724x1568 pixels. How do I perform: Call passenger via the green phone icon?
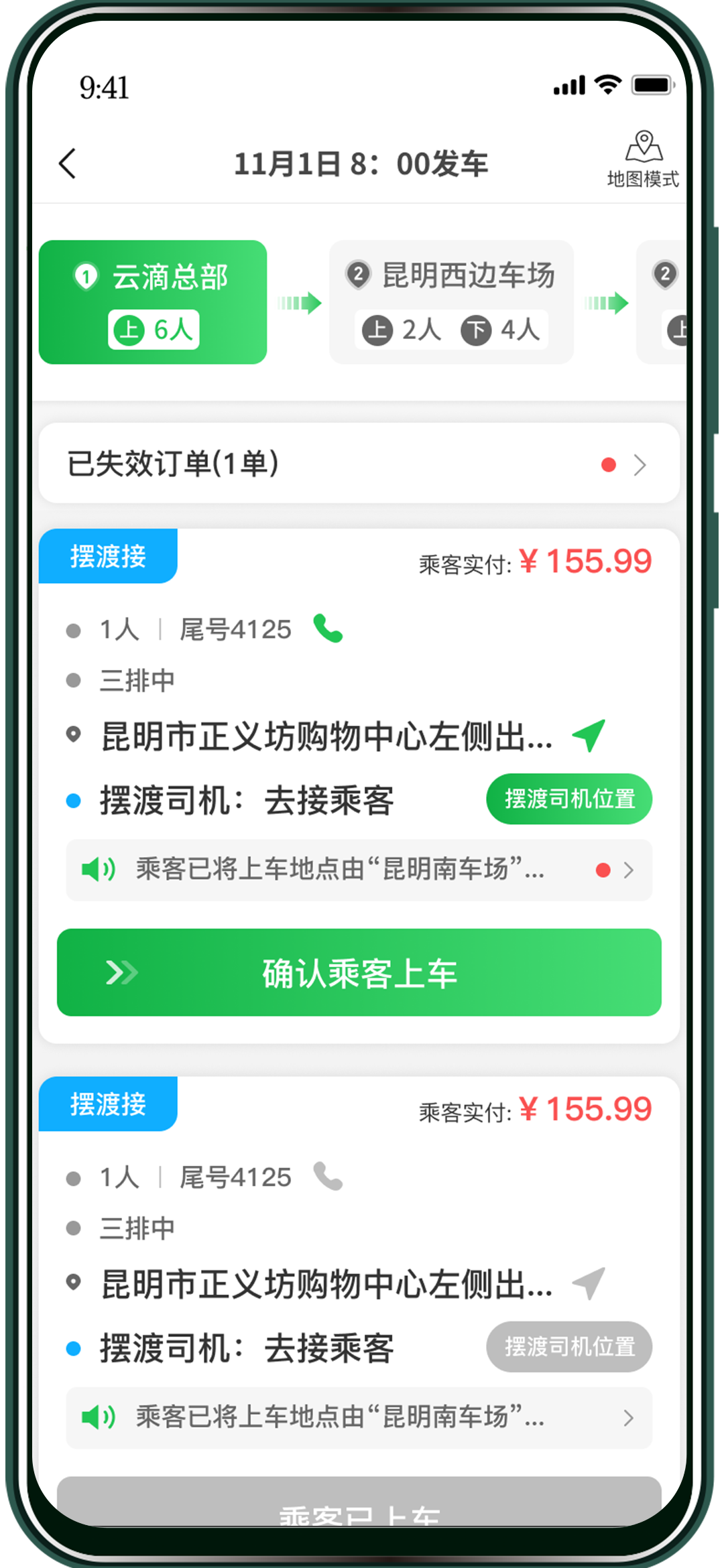point(328,629)
